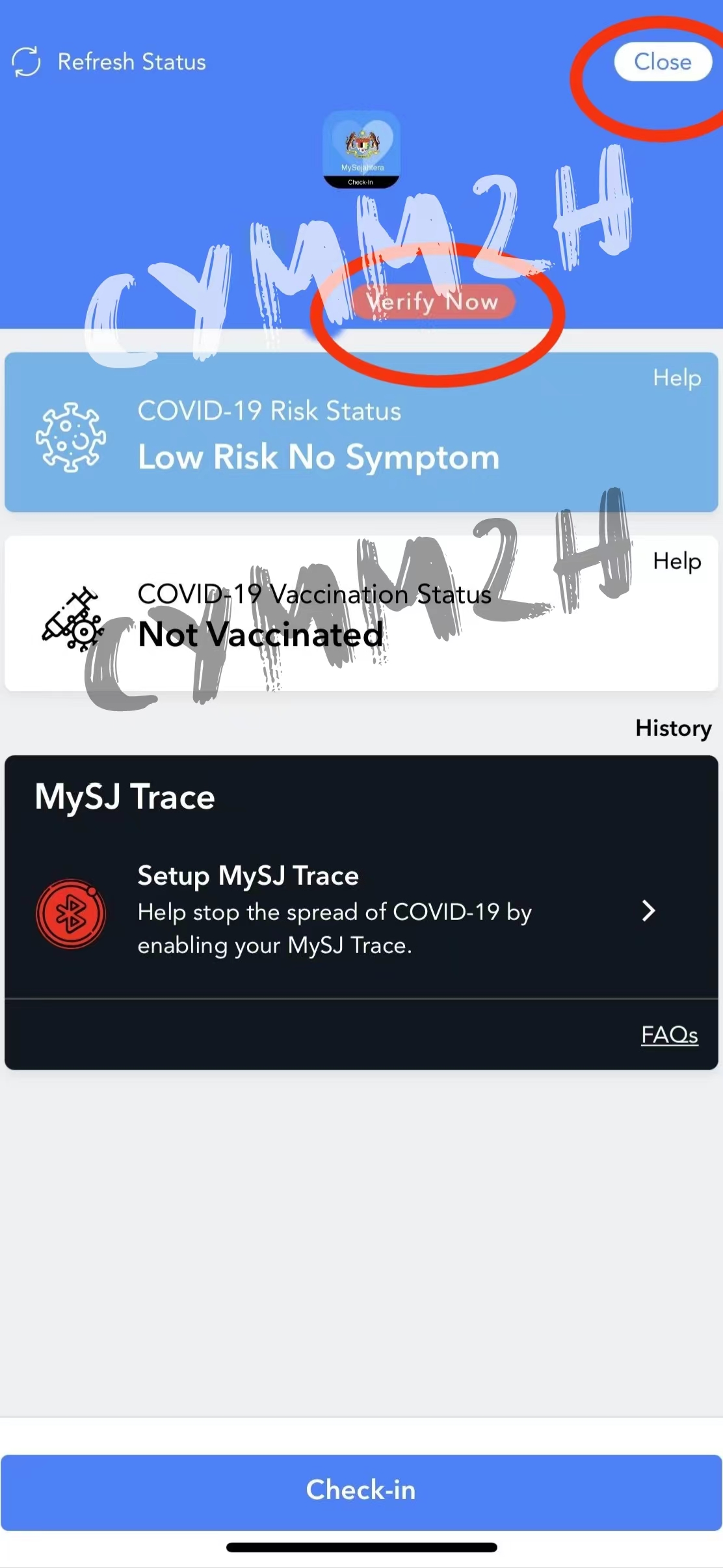Open the COVID-19 Vaccination Status card

pyautogui.click(x=361, y=613)
